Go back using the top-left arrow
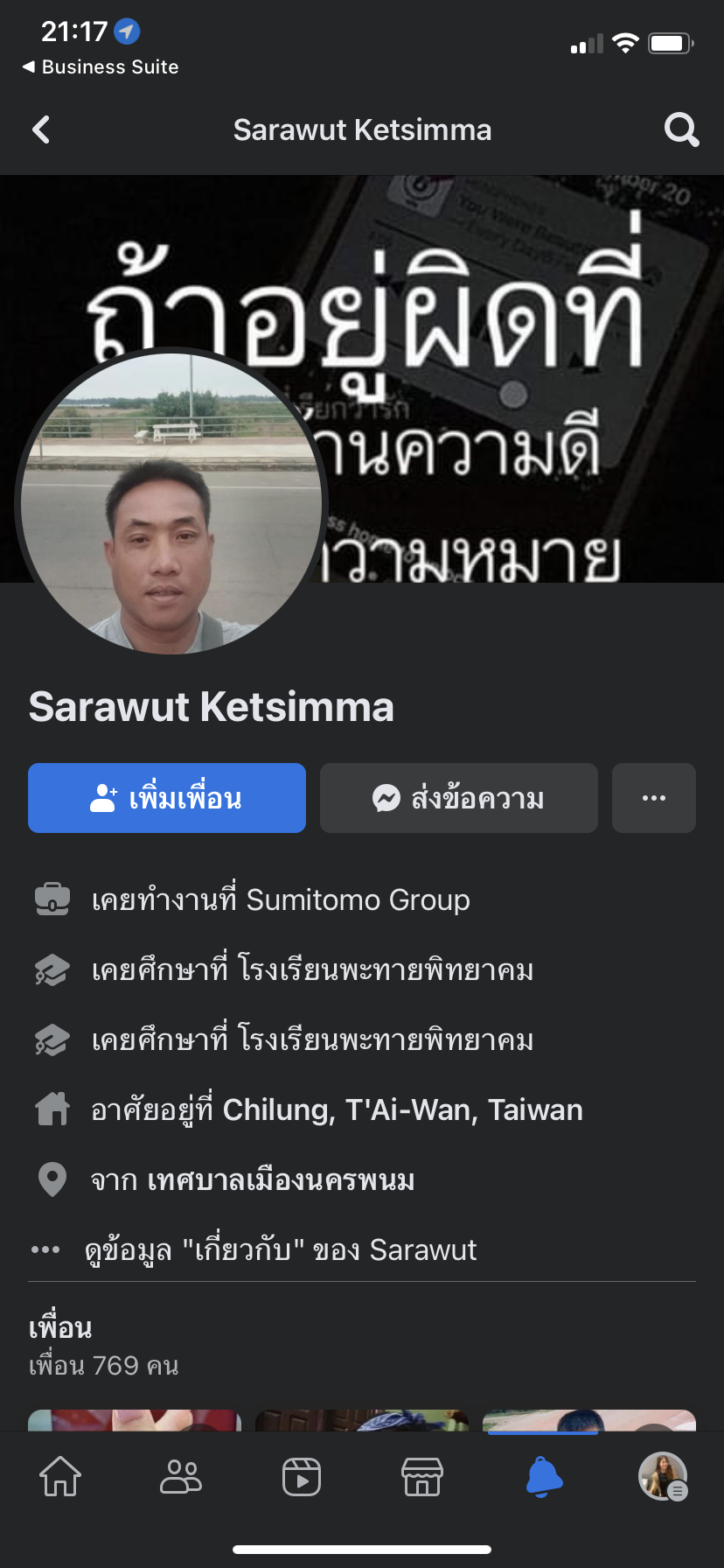Viewport: 724px width, 1568px height. click(x=41, y=130)
